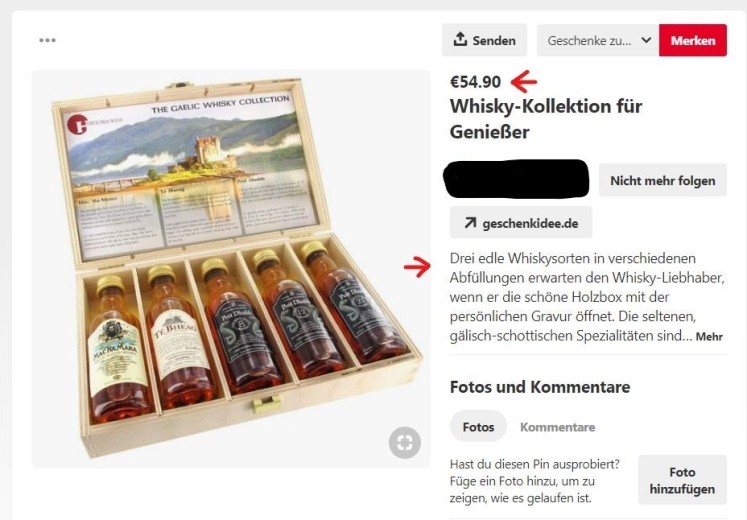Add a photo with "Foto hinzufügen"
Image resolution: width=747 pixels, height=520 pixels.
(x=682, y=481)
